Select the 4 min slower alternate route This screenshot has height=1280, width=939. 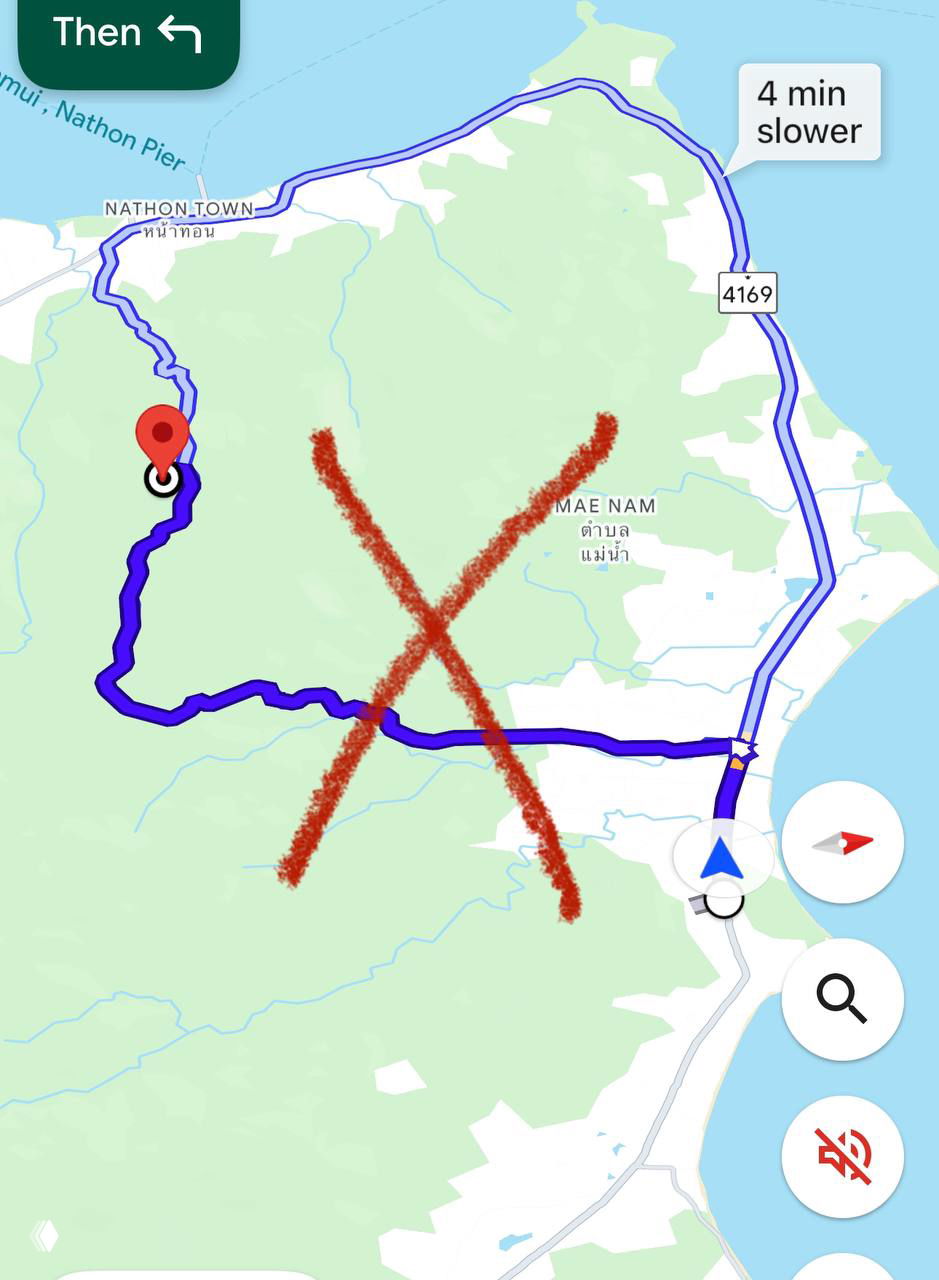[x=808, y=112]
